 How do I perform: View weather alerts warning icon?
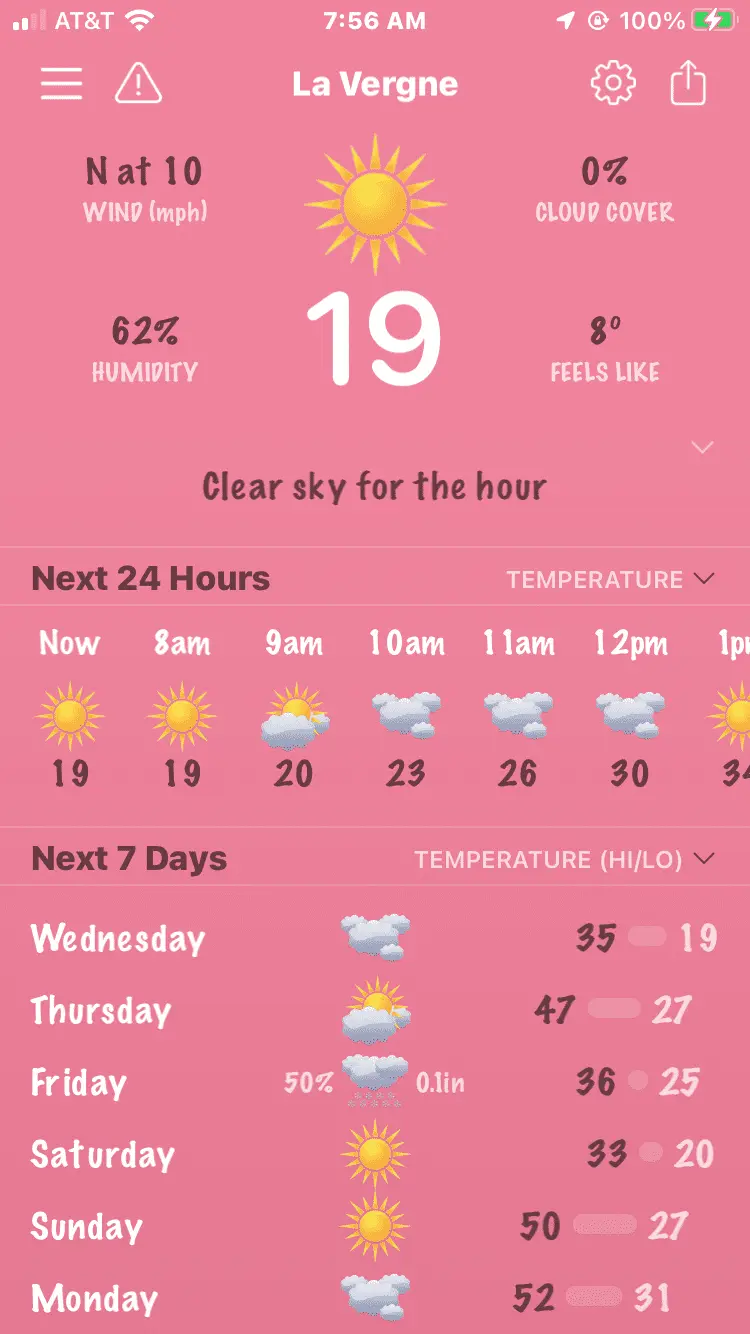coord(138,84)
